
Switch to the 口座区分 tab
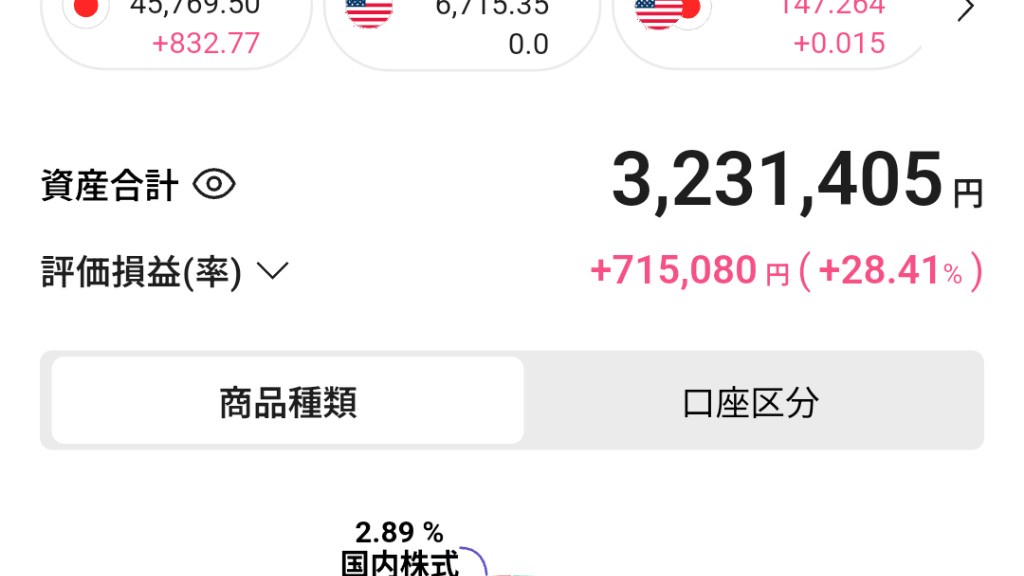click(x=750, y=402)
